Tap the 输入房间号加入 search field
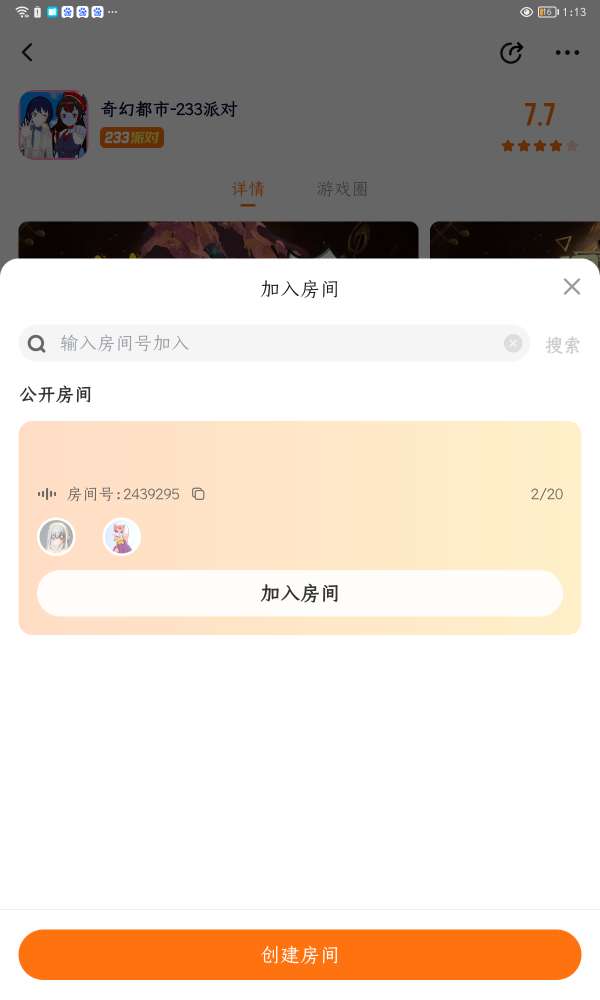The image size is (600, 1000). click(x=274, y=343)
